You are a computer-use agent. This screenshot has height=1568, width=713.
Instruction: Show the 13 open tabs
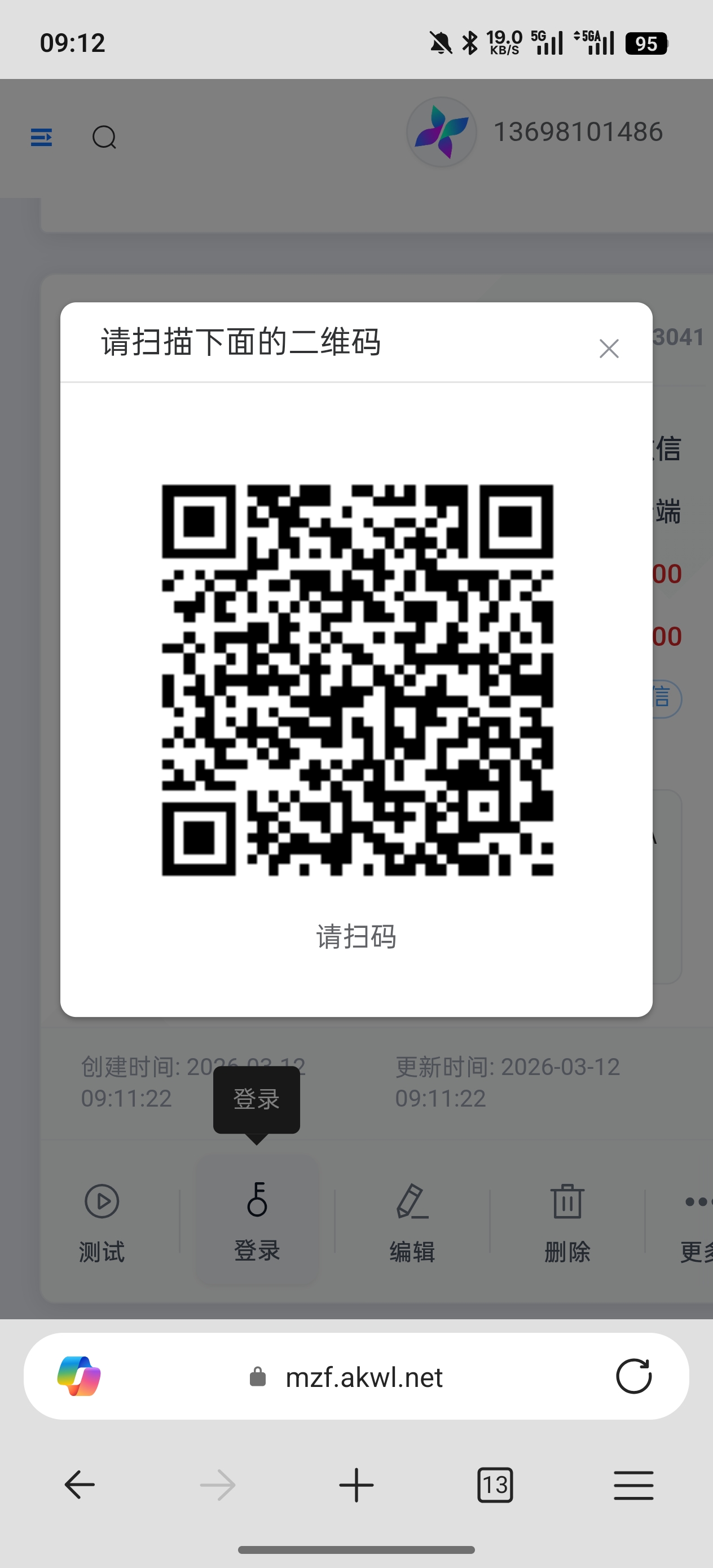(x=495, y=1485)
